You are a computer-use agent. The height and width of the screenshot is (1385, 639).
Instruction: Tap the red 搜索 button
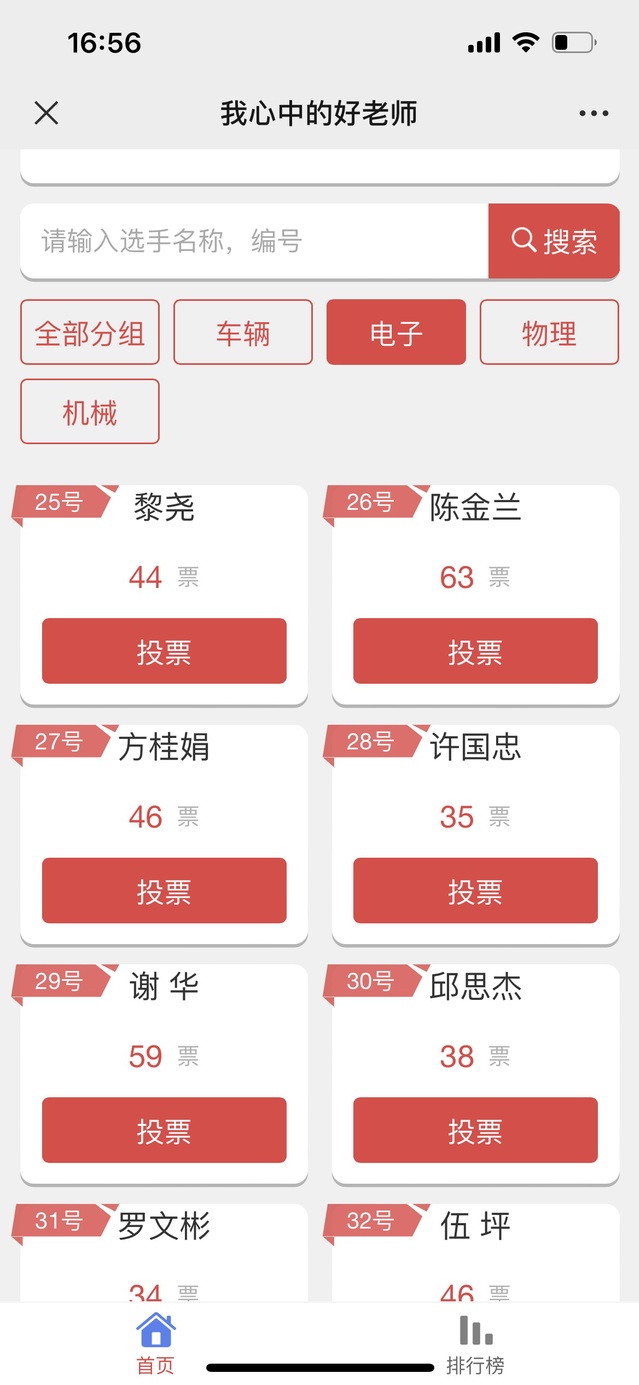554,241
